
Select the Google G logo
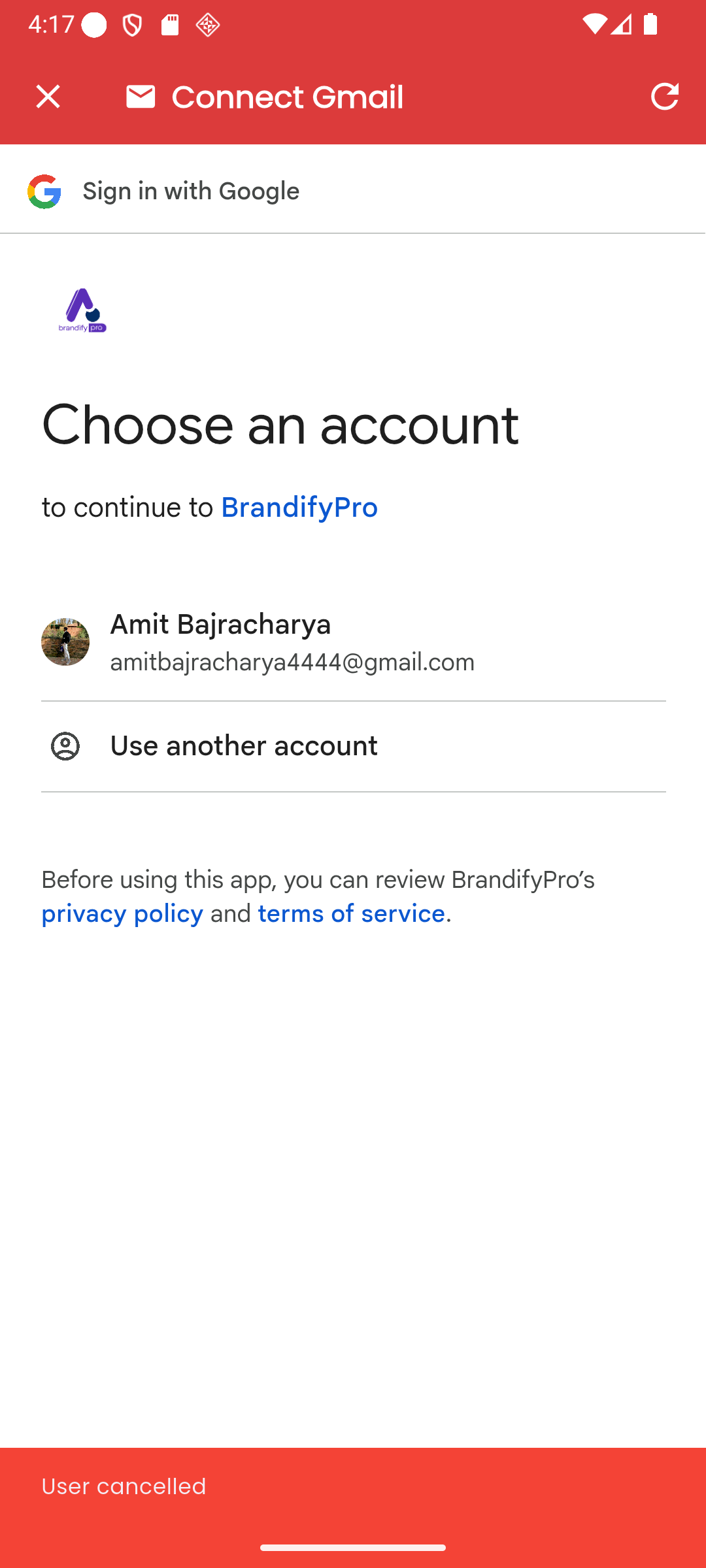(x=44, y=190)
